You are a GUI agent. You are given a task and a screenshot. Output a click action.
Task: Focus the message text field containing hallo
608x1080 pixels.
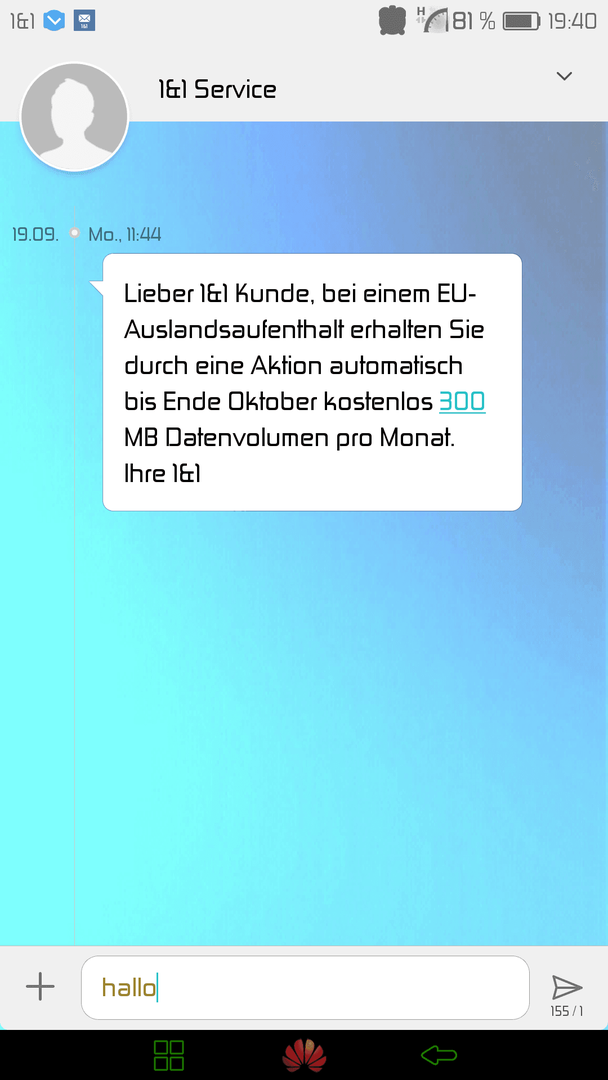[305, 988]
